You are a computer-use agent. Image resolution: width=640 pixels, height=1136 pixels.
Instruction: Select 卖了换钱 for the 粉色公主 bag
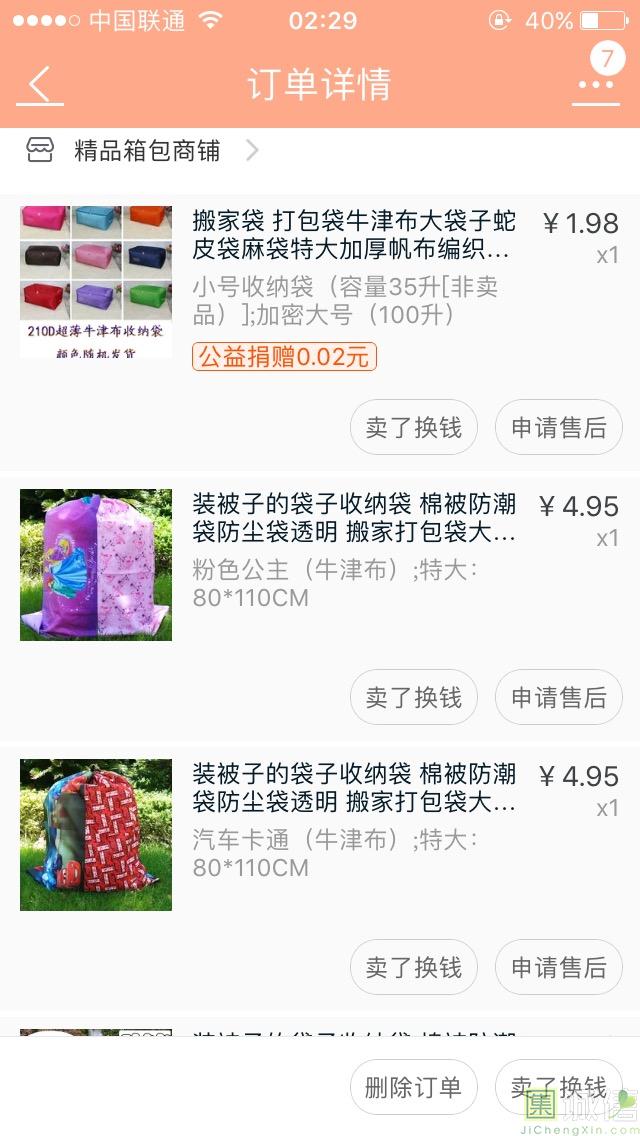(x=413, y=697)
